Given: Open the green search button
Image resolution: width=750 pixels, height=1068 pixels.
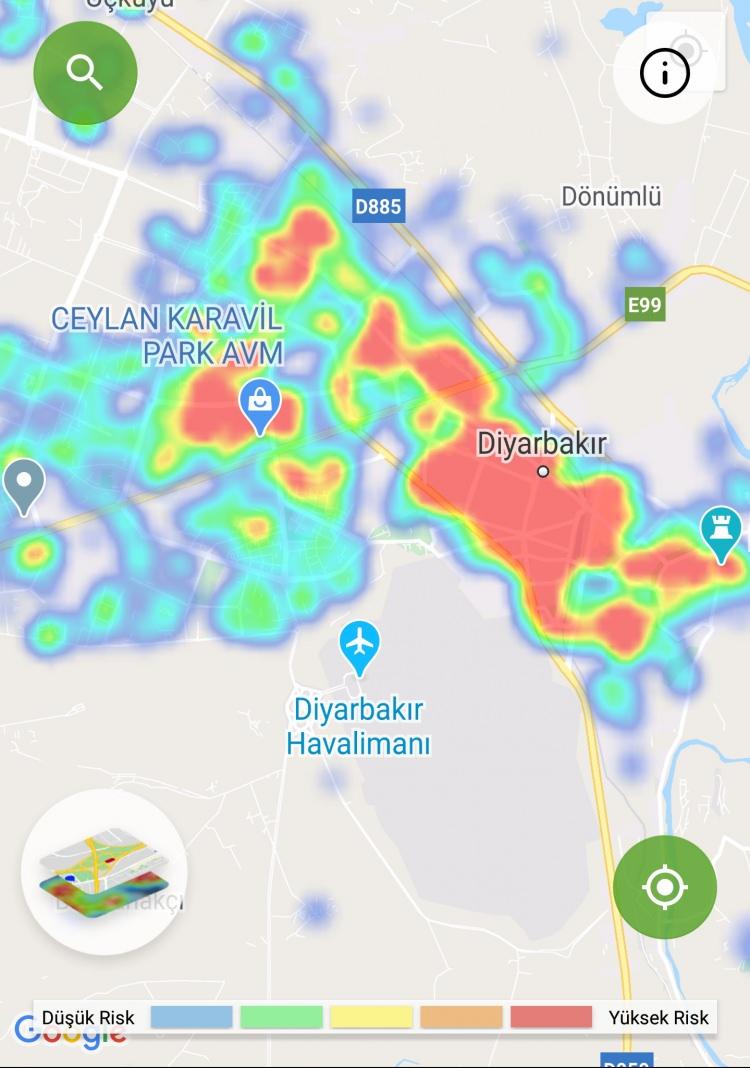Looking at the screenshot, I should coord(85,73).
